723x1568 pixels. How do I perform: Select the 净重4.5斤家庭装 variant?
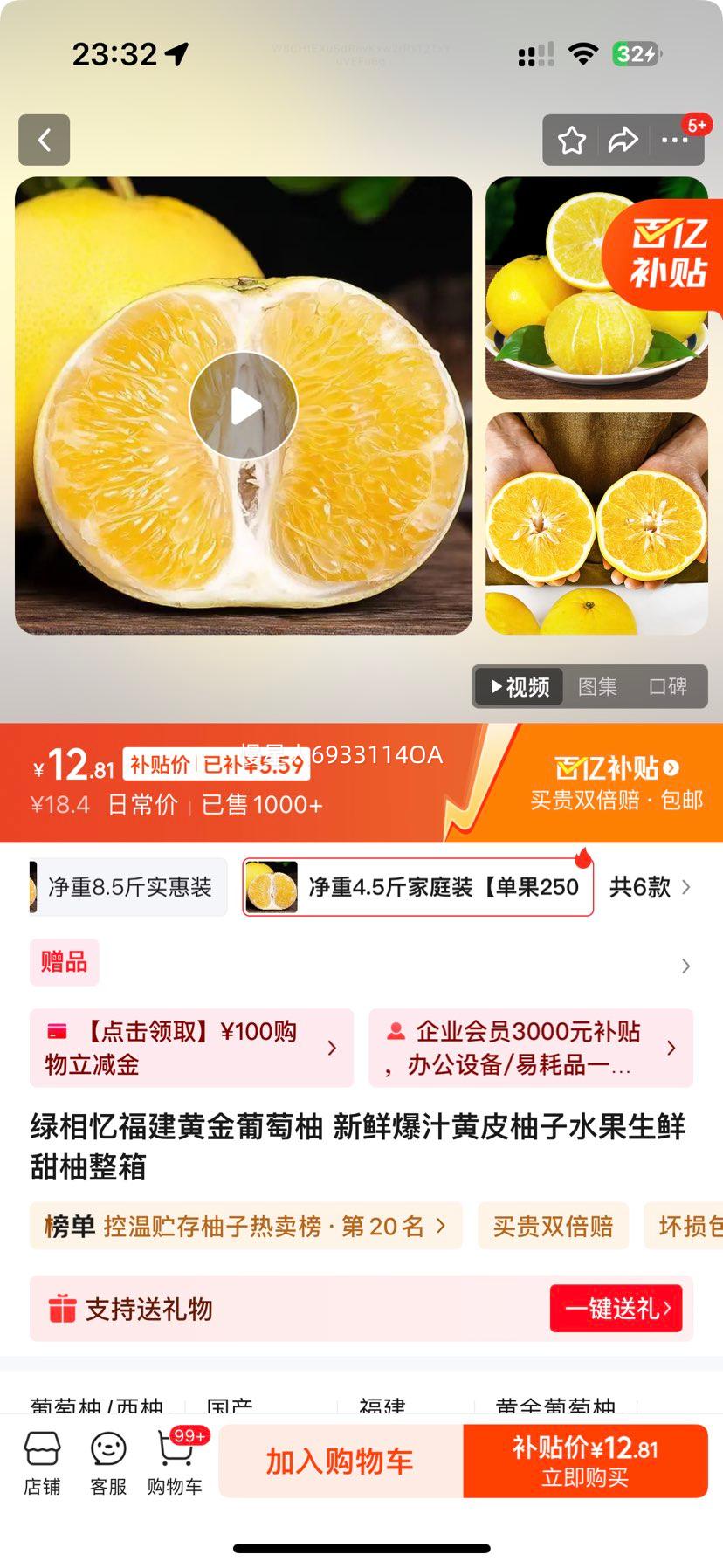[x=418, y=886]
